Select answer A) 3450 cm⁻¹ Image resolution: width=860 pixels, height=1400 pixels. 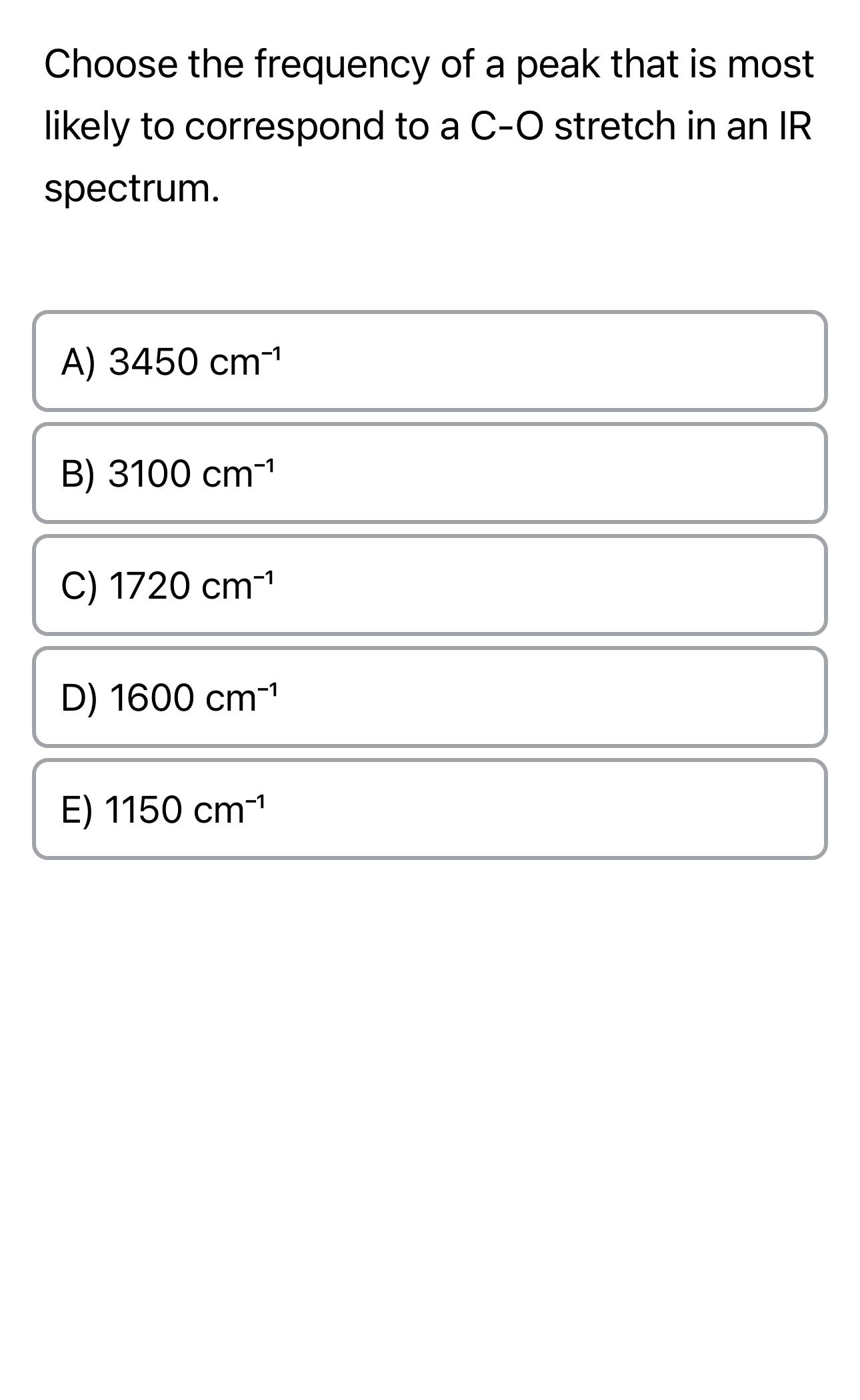pos(430,361)
